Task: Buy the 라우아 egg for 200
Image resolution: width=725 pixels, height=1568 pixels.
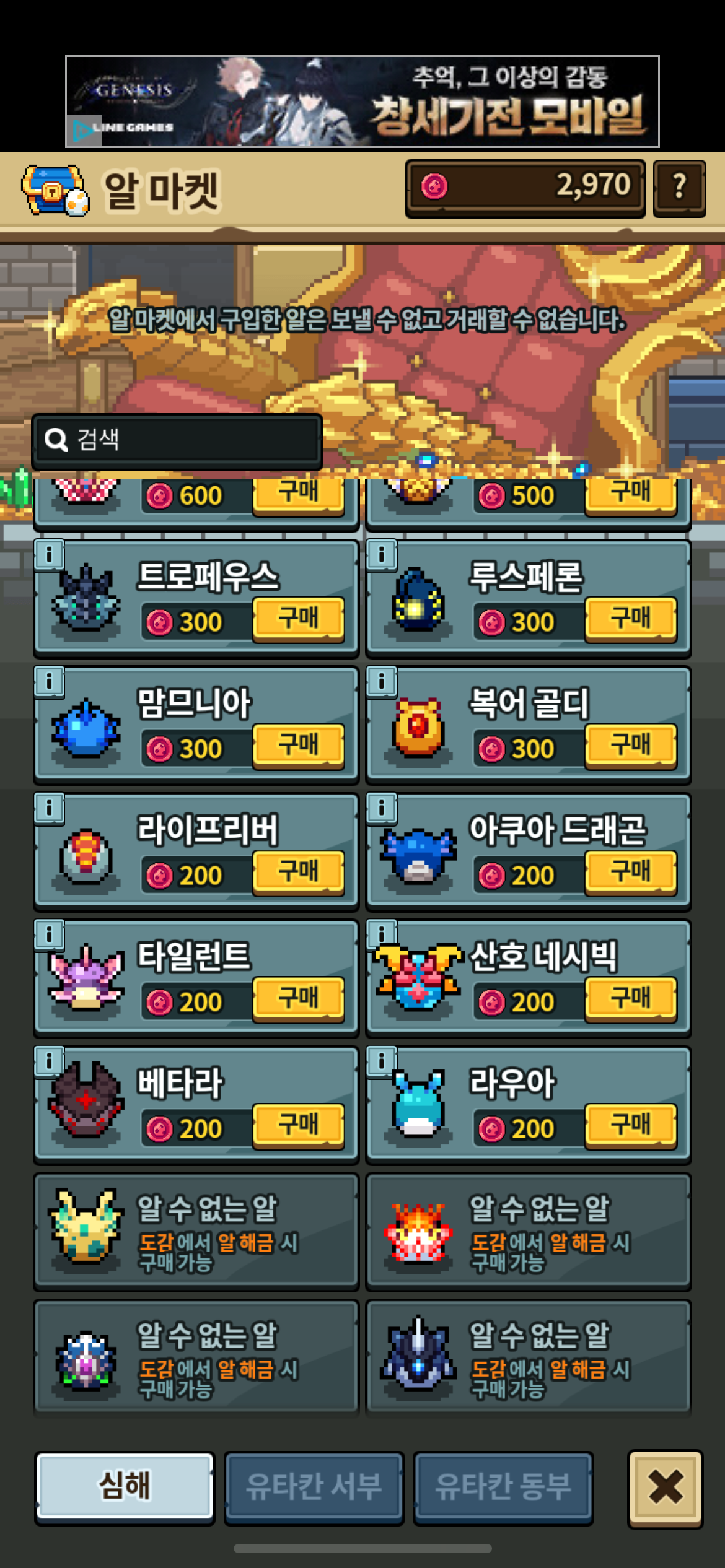Action: point(630,1126)
